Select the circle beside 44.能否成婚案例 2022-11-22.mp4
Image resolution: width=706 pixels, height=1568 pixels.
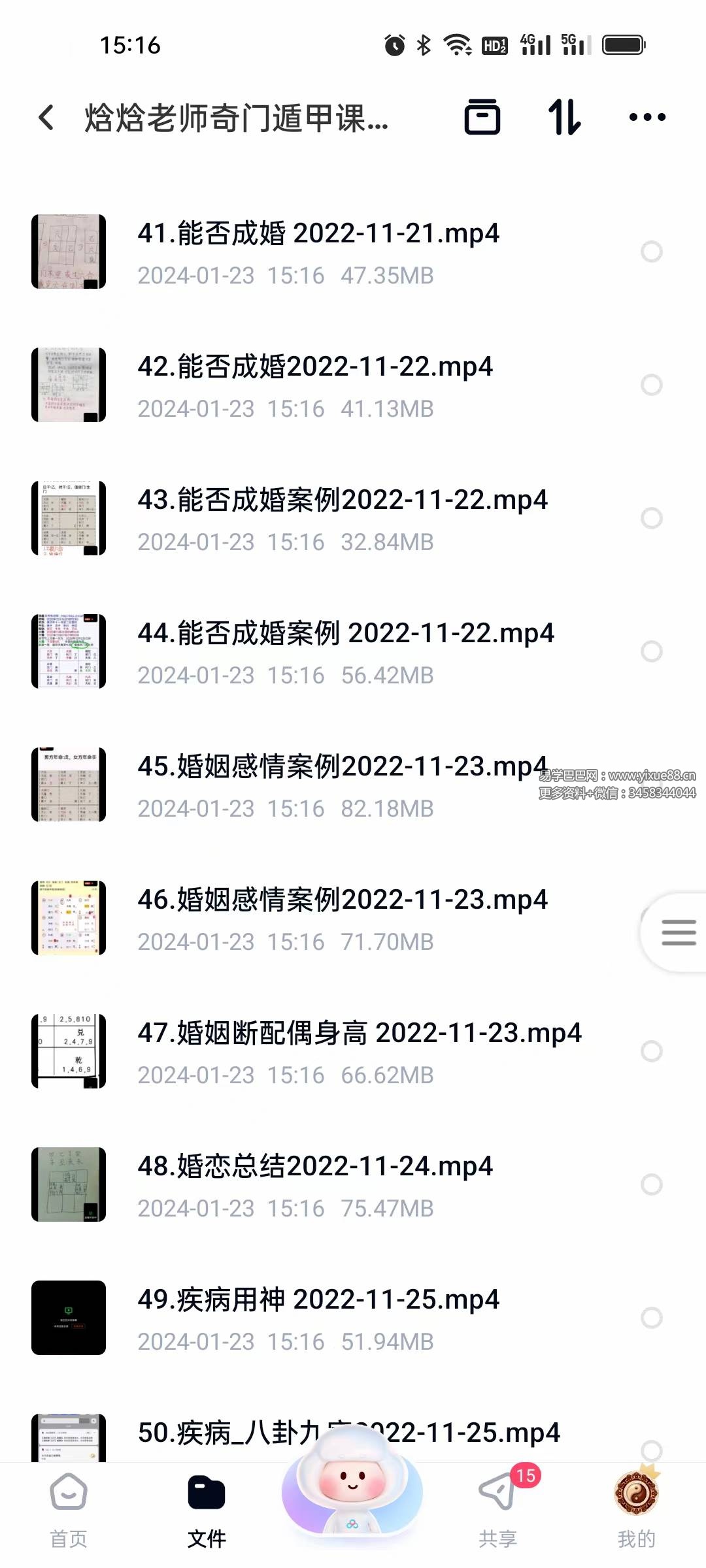click(651, 651)
